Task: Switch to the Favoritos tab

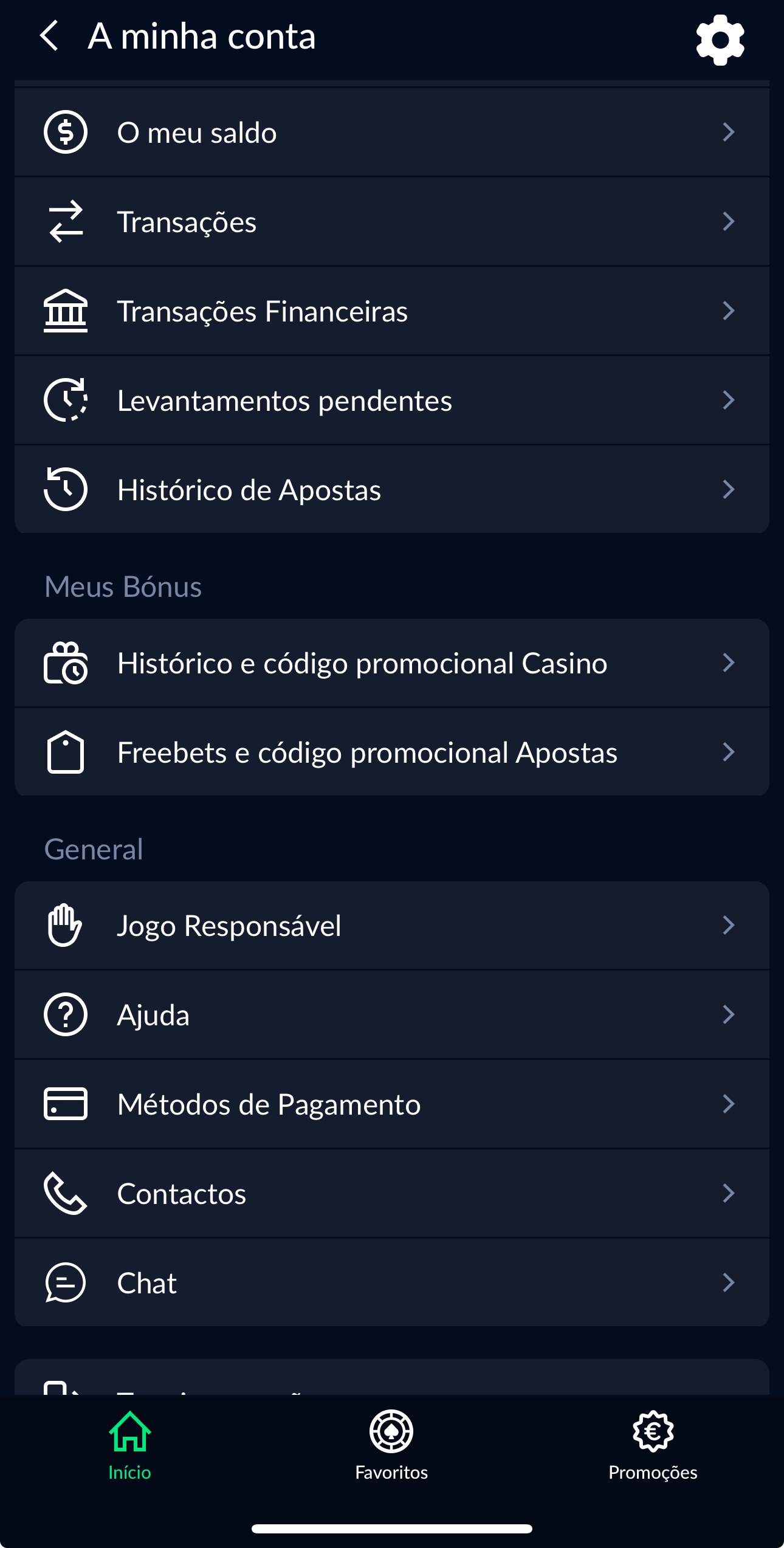Action: (x=391, y=1446)
